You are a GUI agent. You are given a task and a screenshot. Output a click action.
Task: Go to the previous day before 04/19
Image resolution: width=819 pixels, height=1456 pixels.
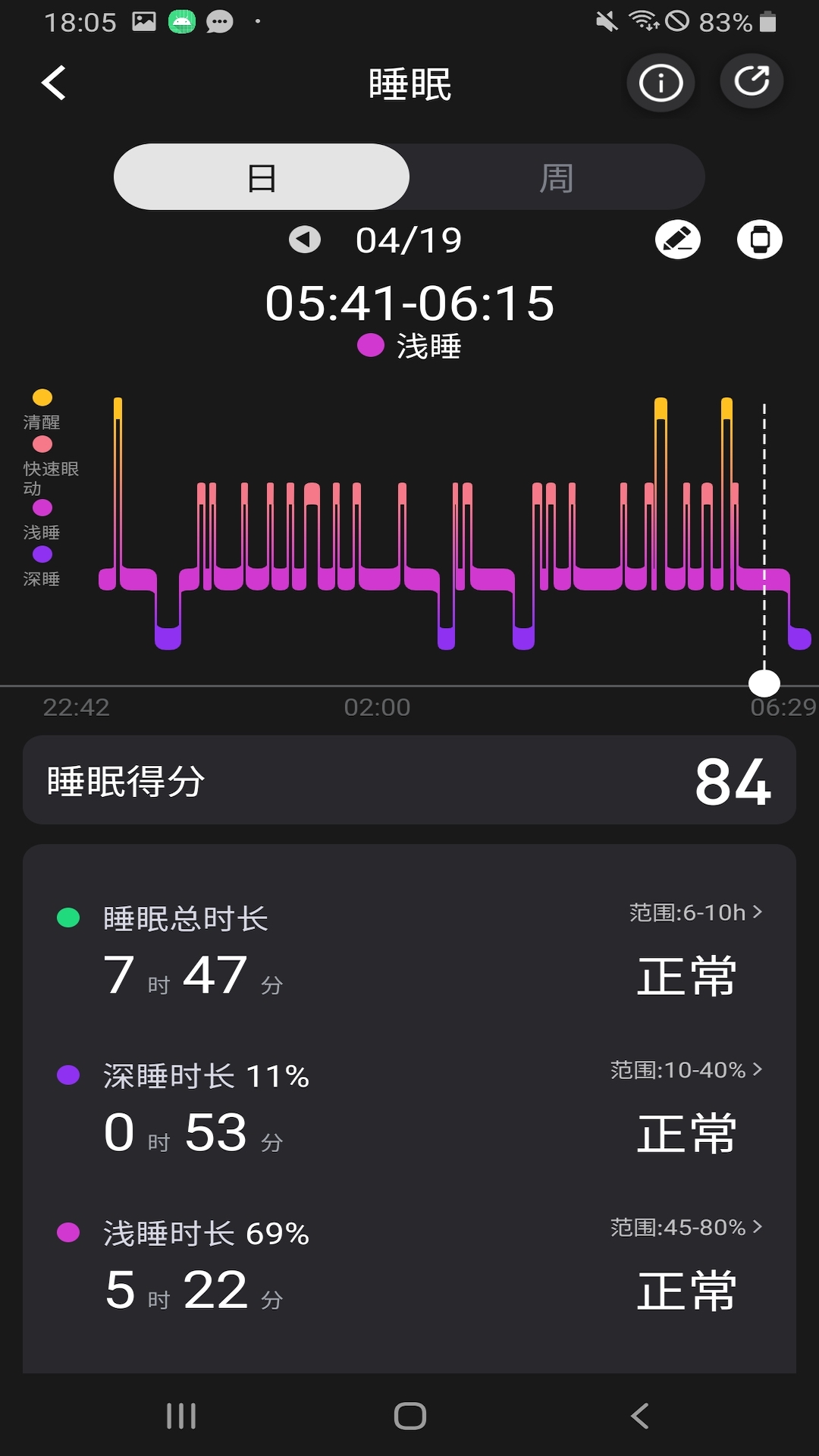pyautogui.click(x=305, y=240)
